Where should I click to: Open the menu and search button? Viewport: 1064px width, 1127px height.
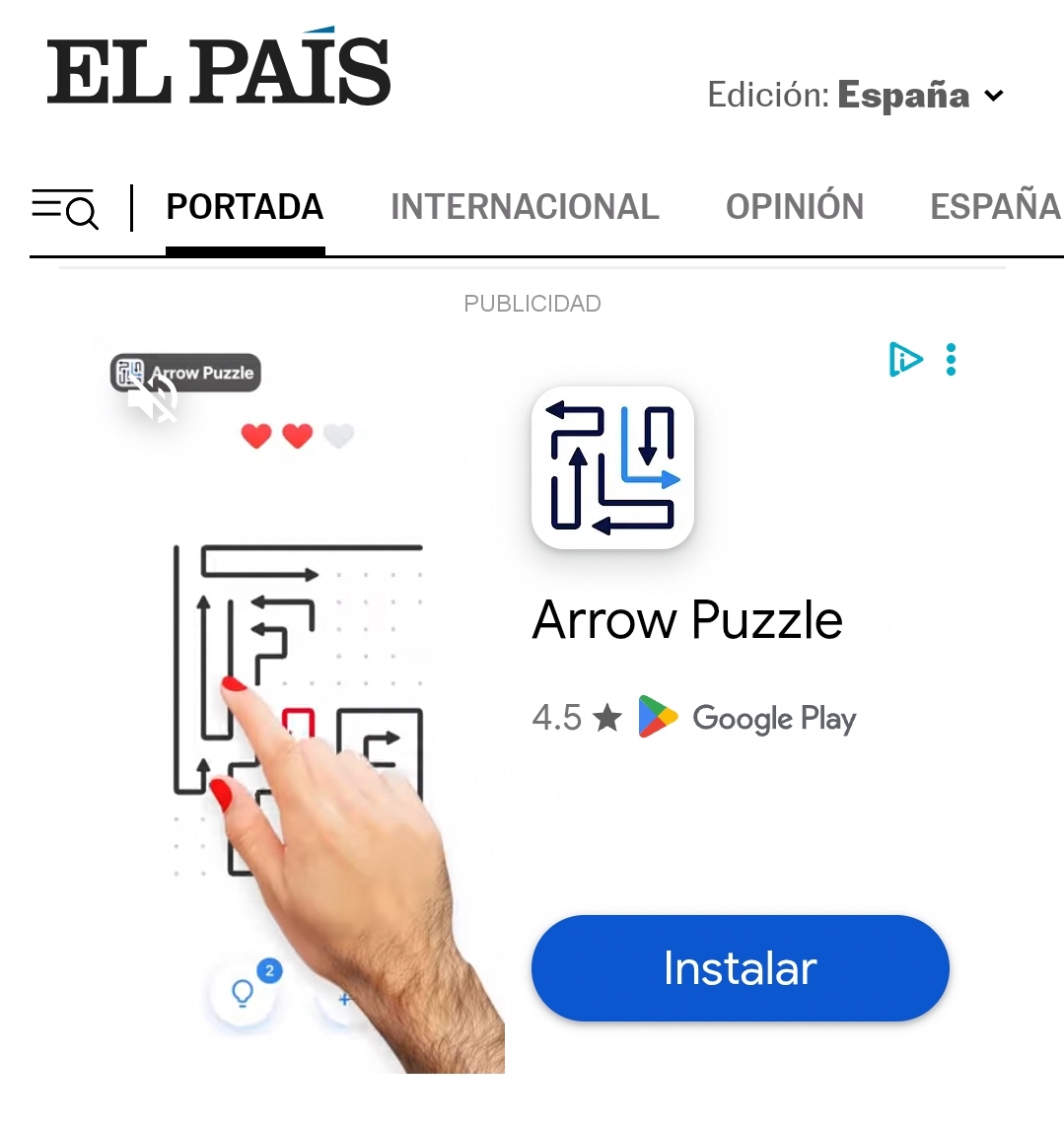pyautogui.click(x=65, y=207)
